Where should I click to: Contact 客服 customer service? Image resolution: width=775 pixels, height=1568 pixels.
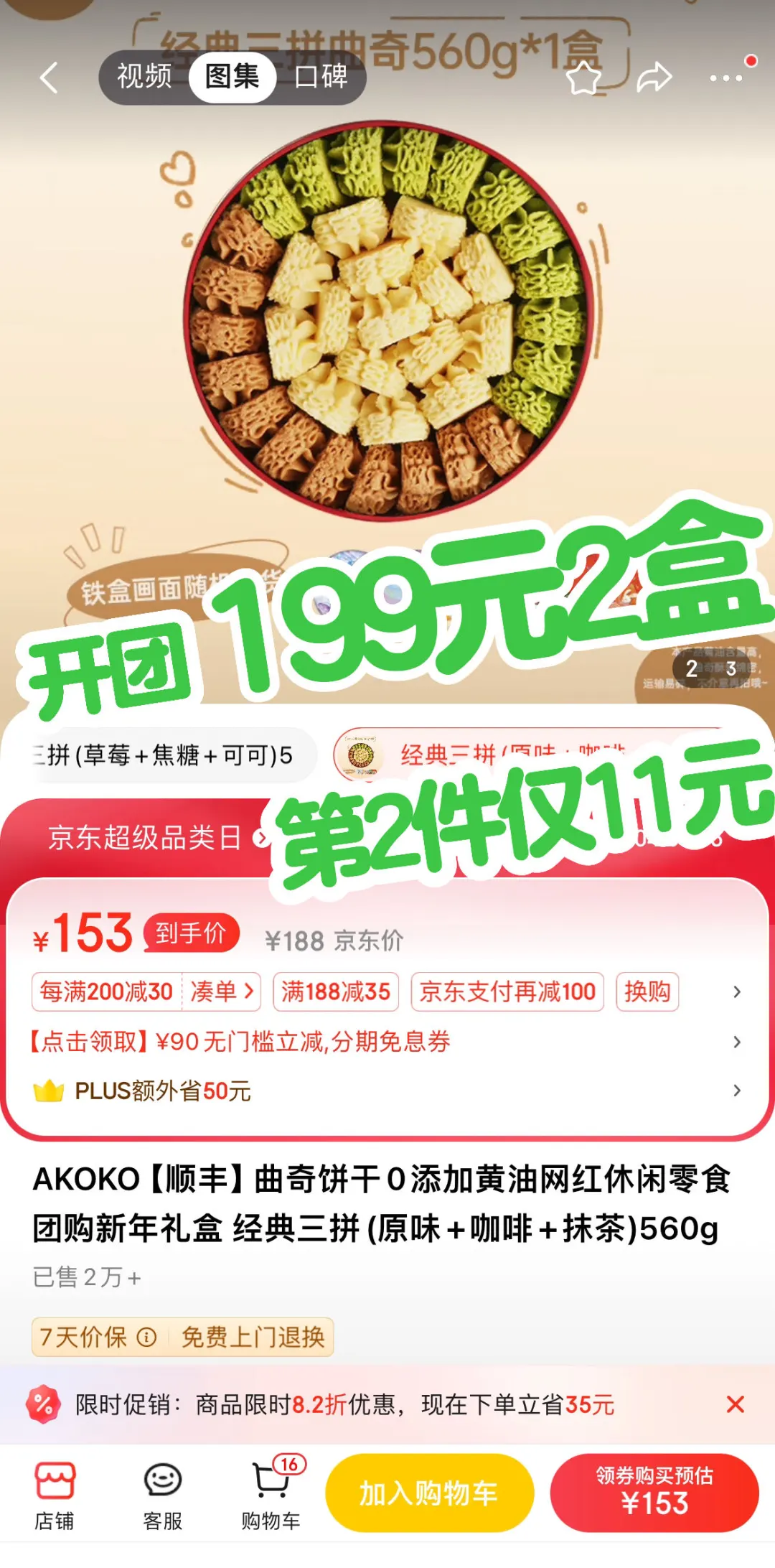(x=163, y=1496)
